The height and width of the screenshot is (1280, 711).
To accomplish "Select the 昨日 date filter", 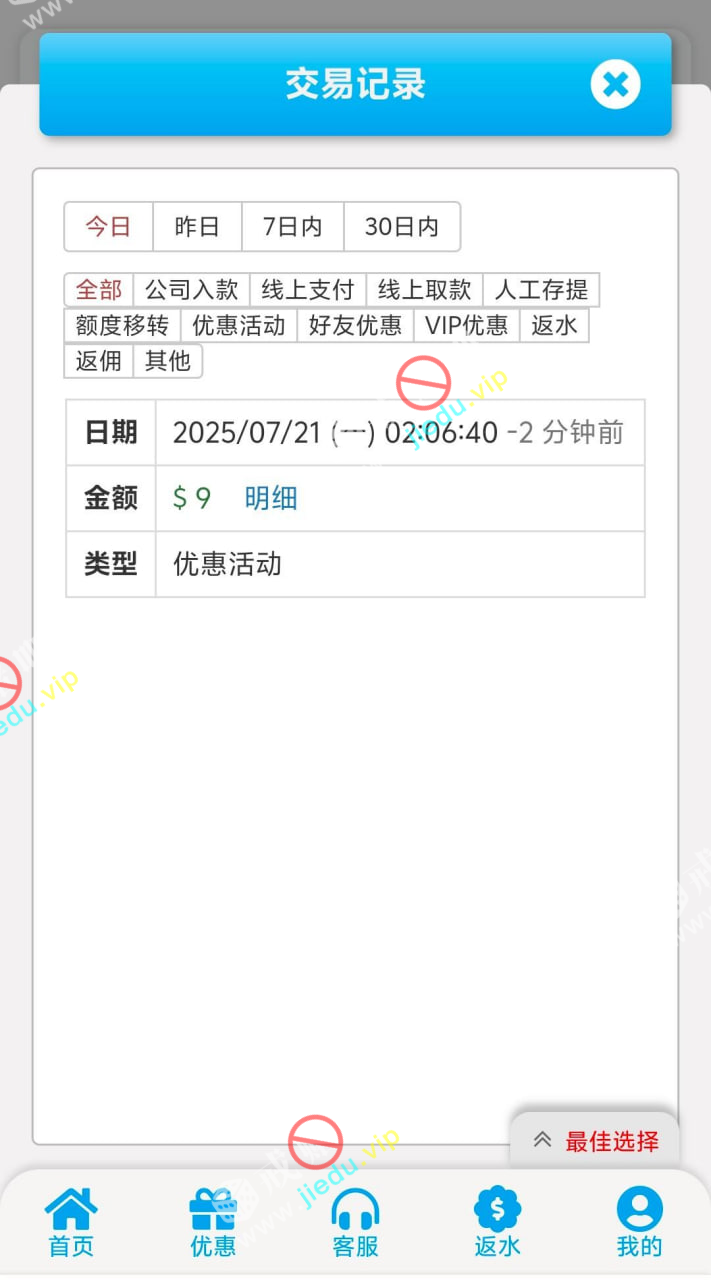I will click(197, 227).
